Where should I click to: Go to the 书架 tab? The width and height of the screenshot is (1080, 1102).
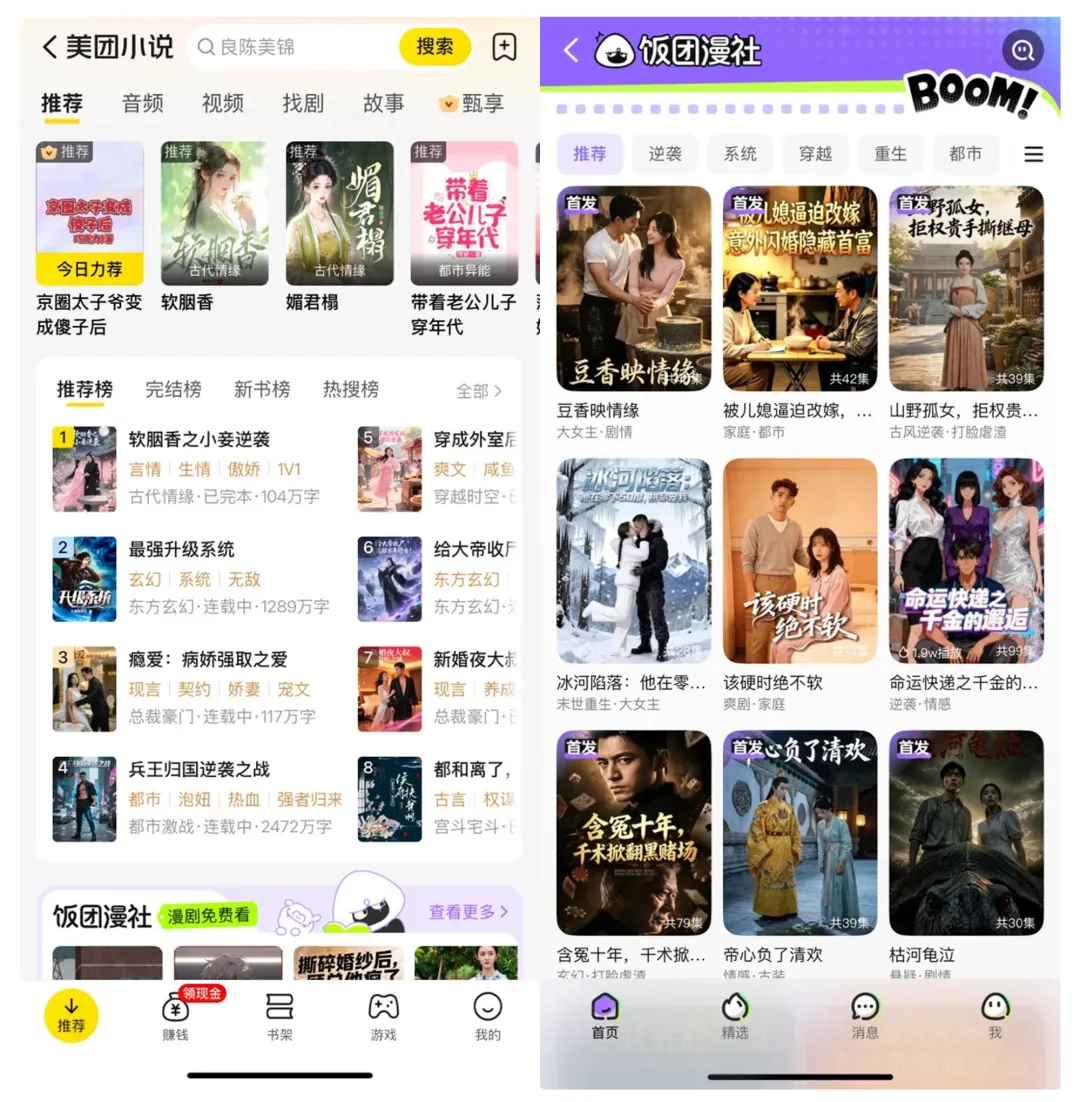279,1017
